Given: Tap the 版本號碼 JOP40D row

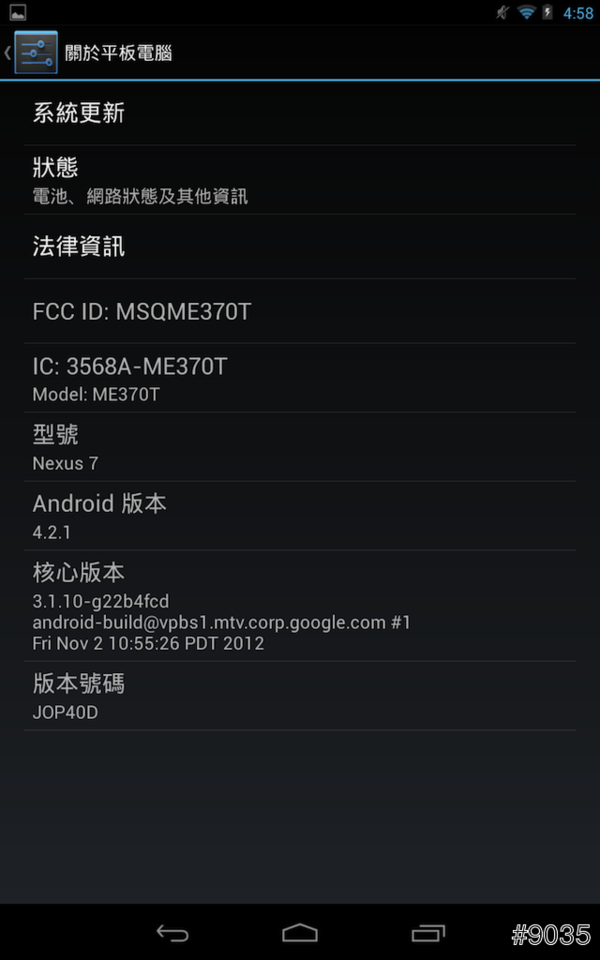Looking at the screenshot, I should [x=300, y=696].
